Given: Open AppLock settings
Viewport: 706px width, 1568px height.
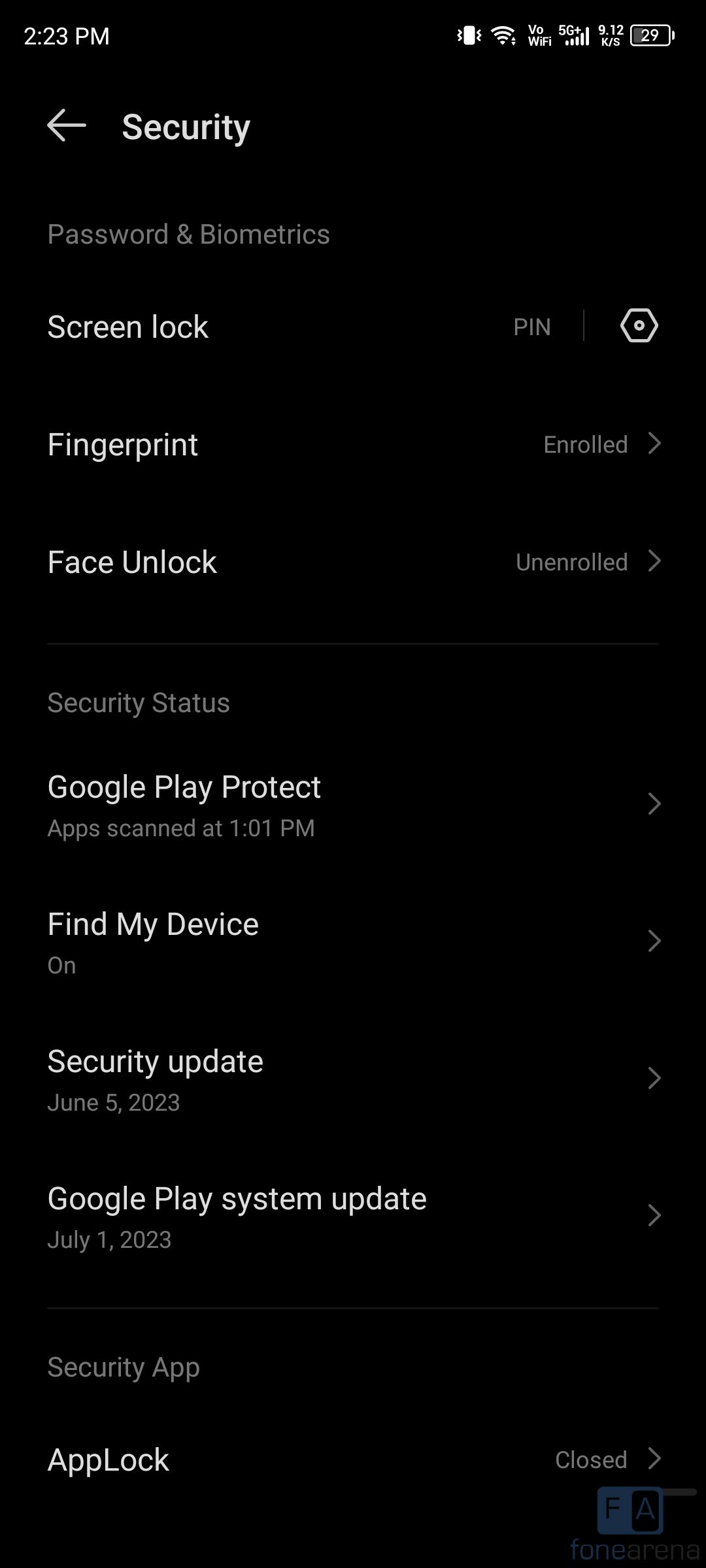Looking at the screenshot, I should click(353, 1460).
